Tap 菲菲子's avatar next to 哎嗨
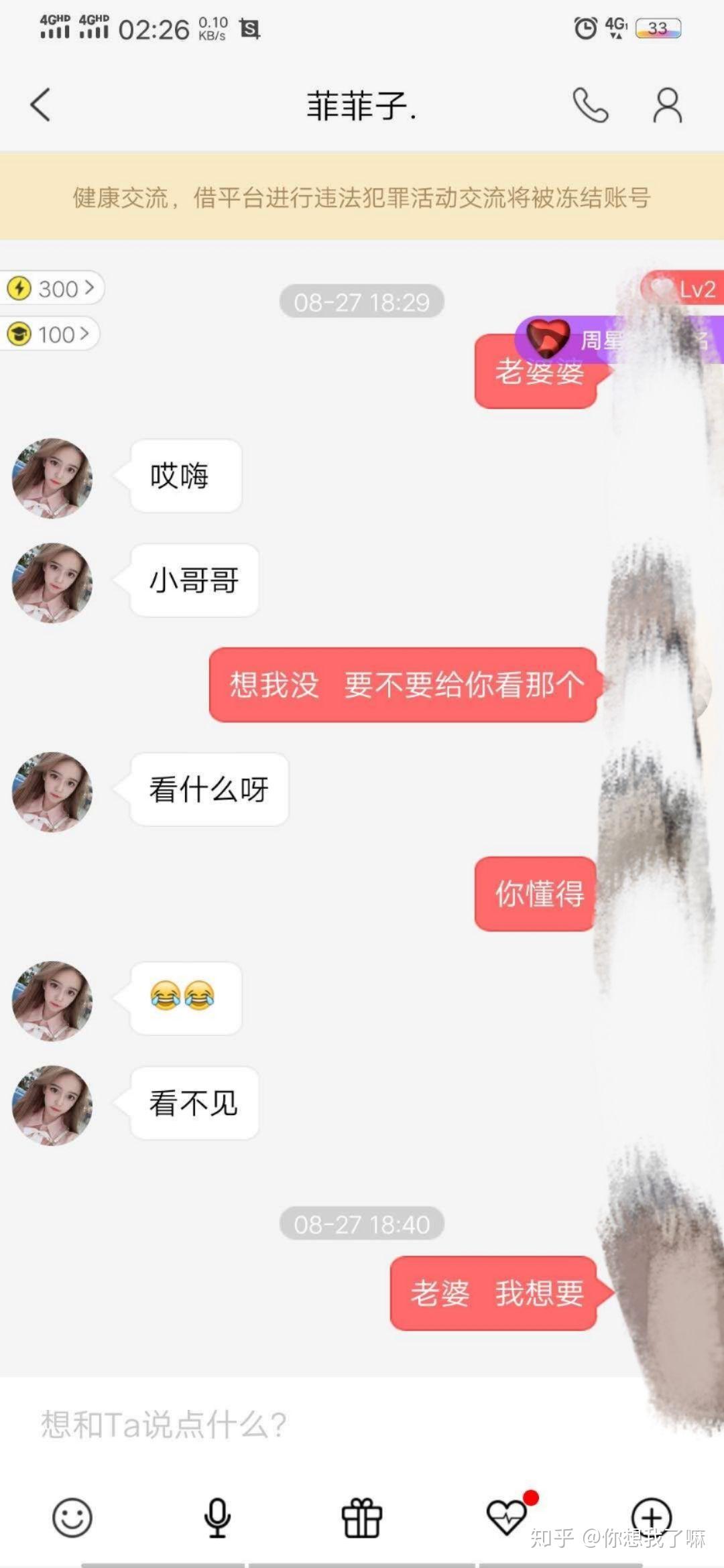The width and height of the screenshot is (724, 1568). (x=51, y=477)
